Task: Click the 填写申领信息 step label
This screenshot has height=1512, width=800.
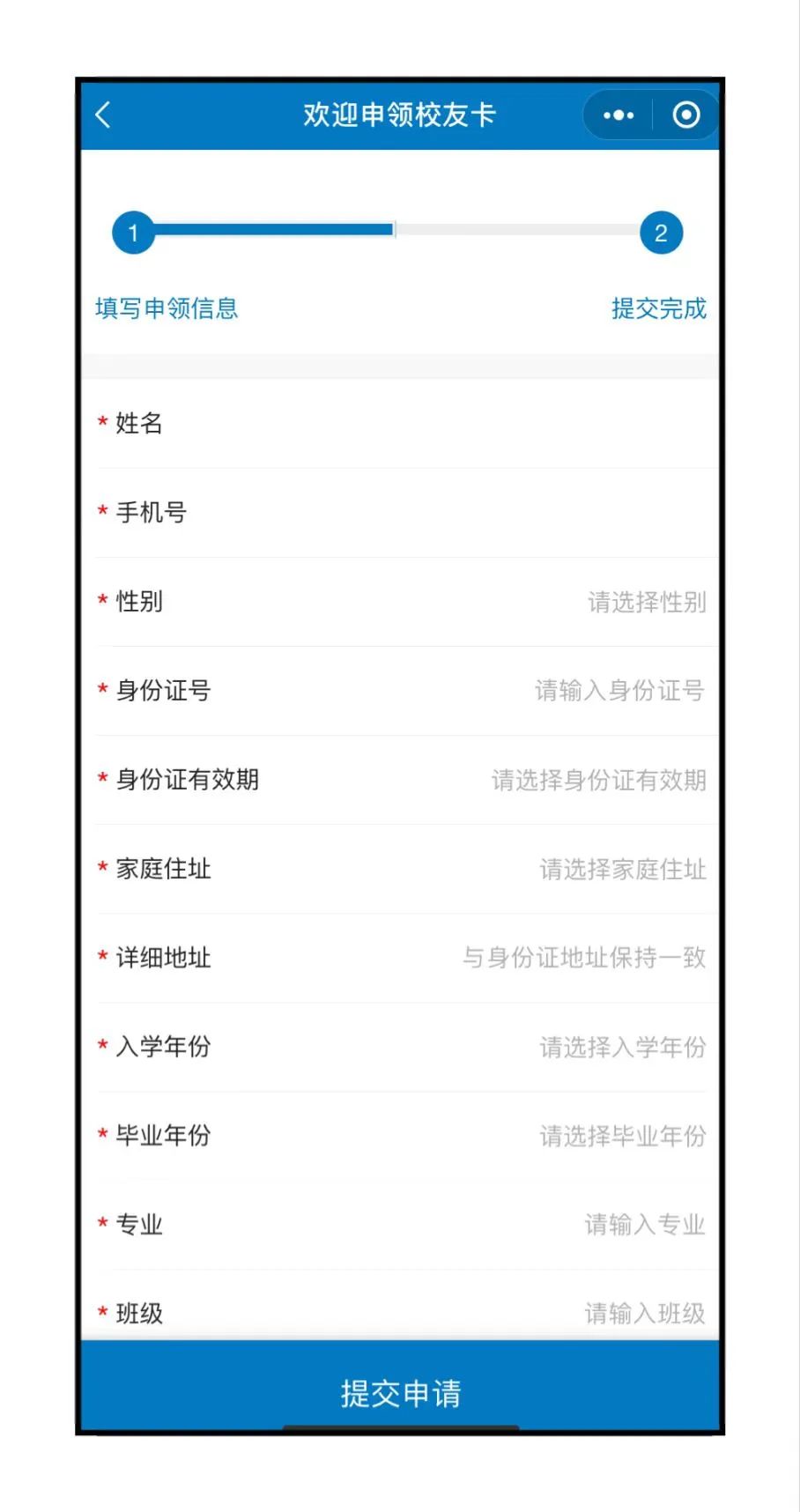Action: [167, 308]
